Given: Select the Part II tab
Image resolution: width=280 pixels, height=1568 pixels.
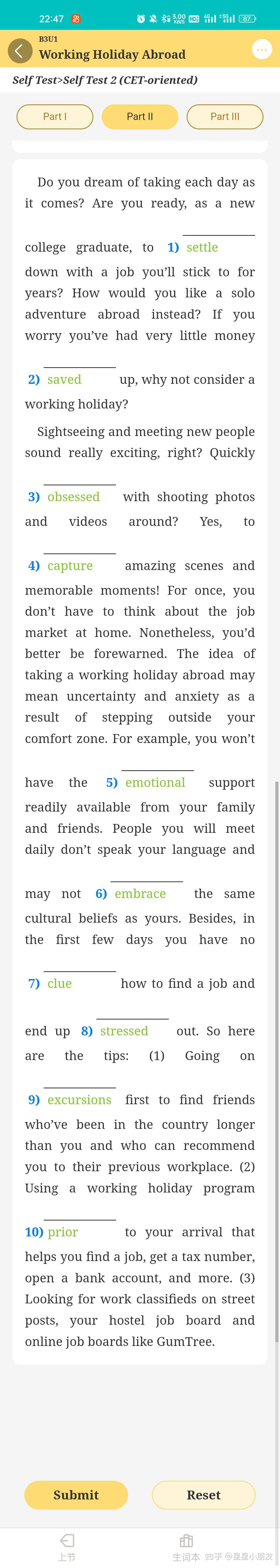Looking at the screenshot, I should 140,116.
